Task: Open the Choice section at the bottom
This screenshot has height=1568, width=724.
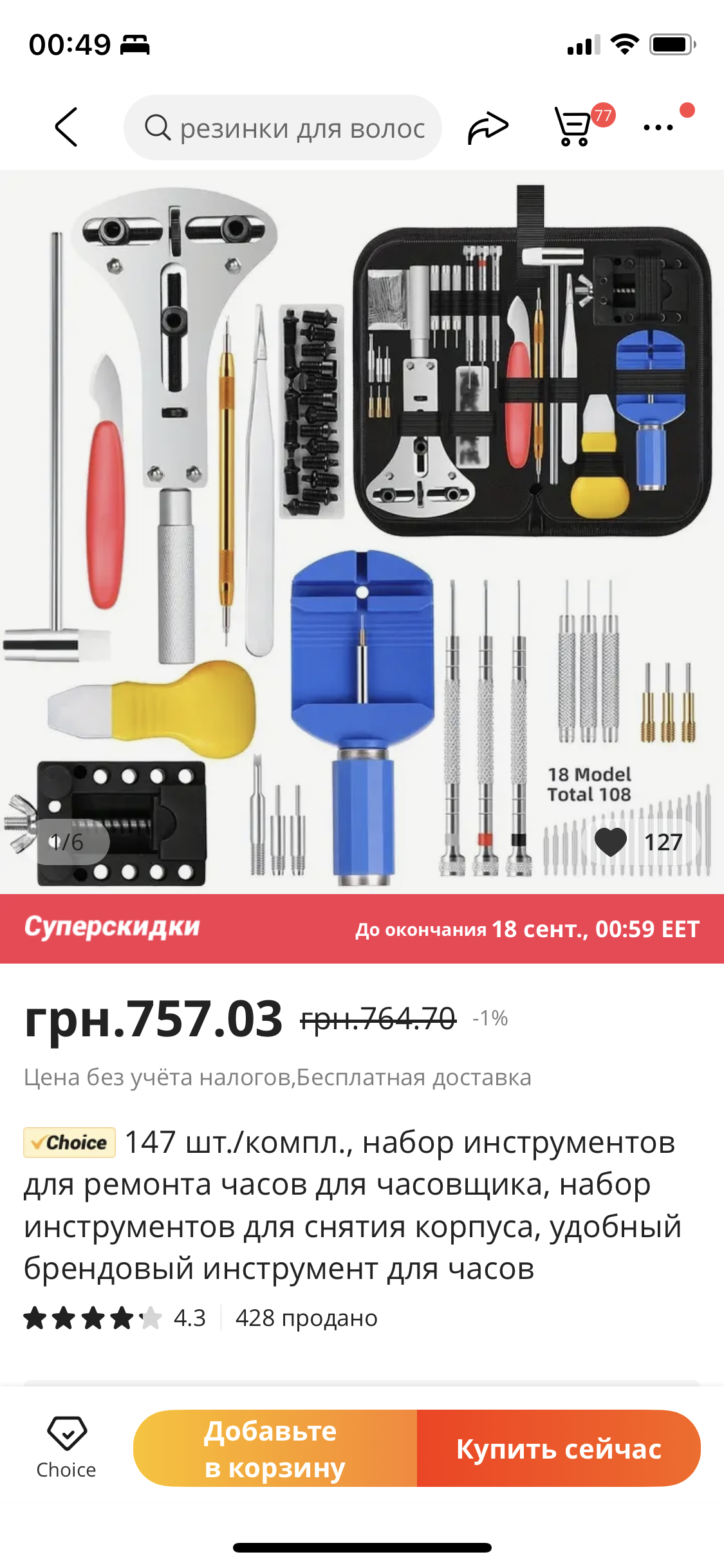Action: click(x=66, y=1447)
